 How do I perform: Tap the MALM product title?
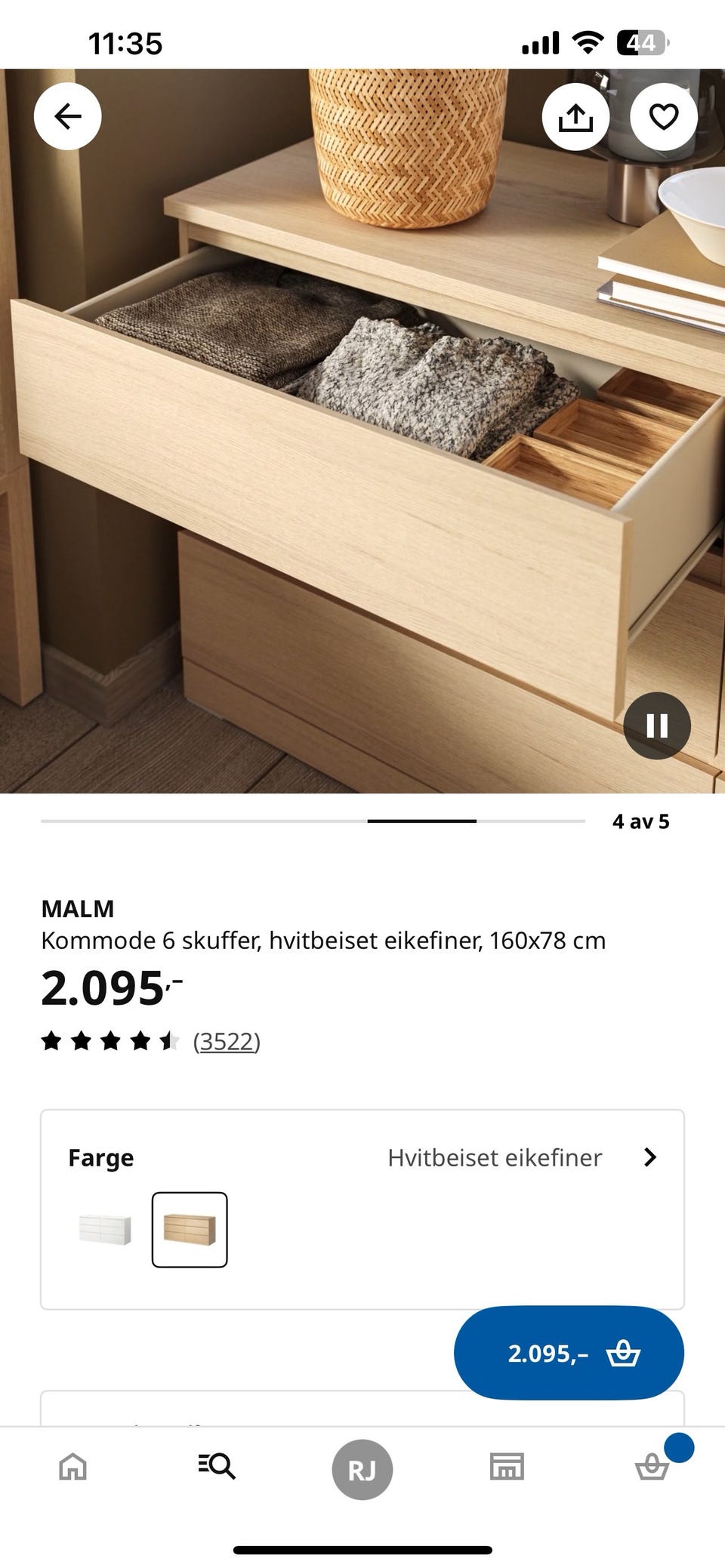(x=78, y=909)
